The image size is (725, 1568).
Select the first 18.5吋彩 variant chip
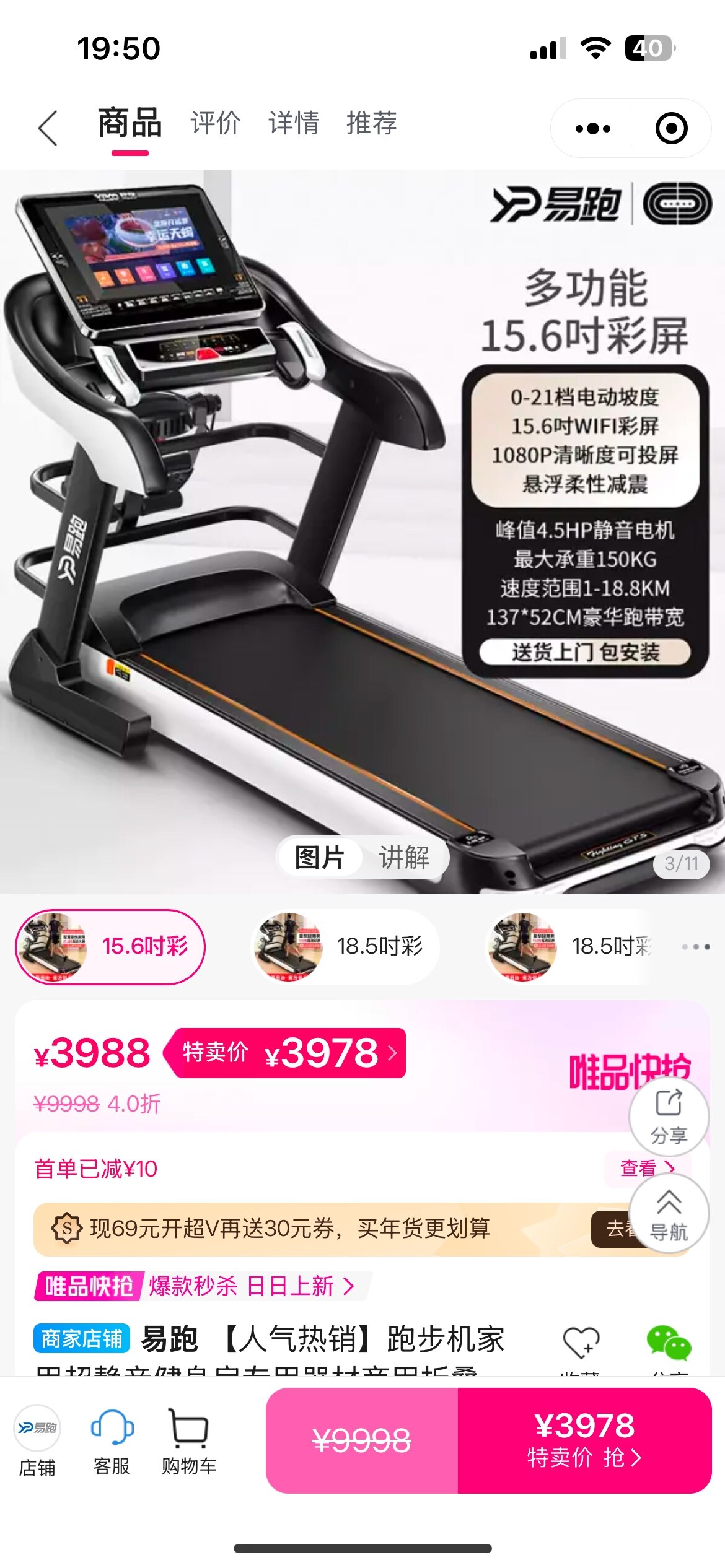[345, 946]
